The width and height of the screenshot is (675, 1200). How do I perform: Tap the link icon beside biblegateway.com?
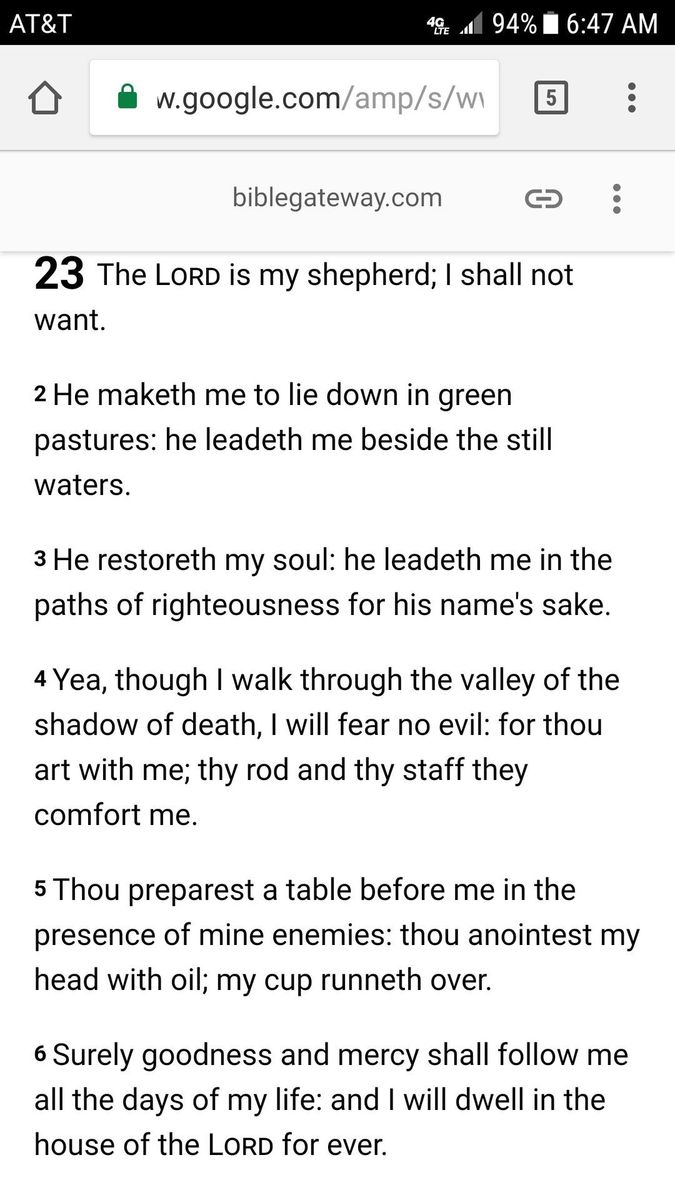[x=544, y=199]
